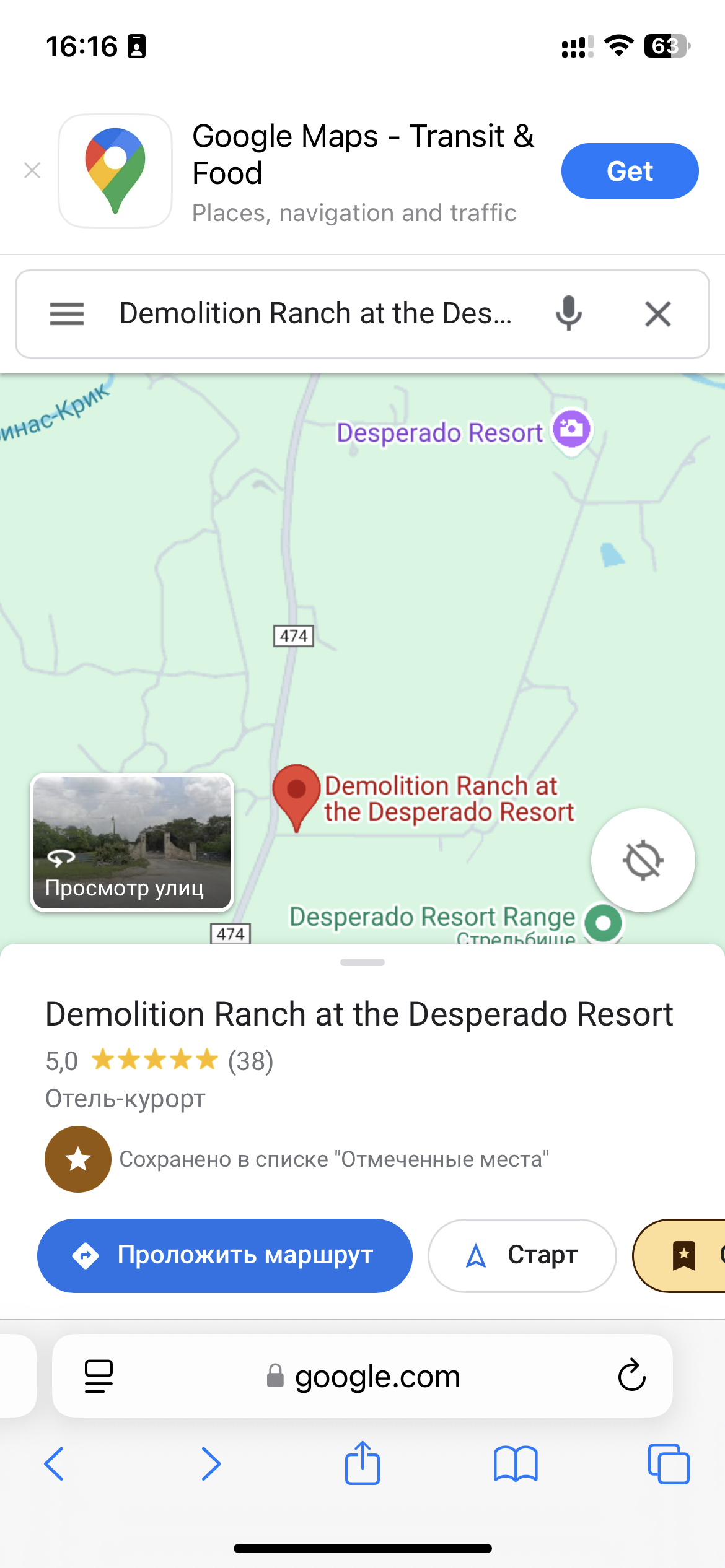Image resolution: width=725 pixels, height=1568 pixels.
Task: Dismiss the Google Maps app banner
Action: click(x=32, y=170)
